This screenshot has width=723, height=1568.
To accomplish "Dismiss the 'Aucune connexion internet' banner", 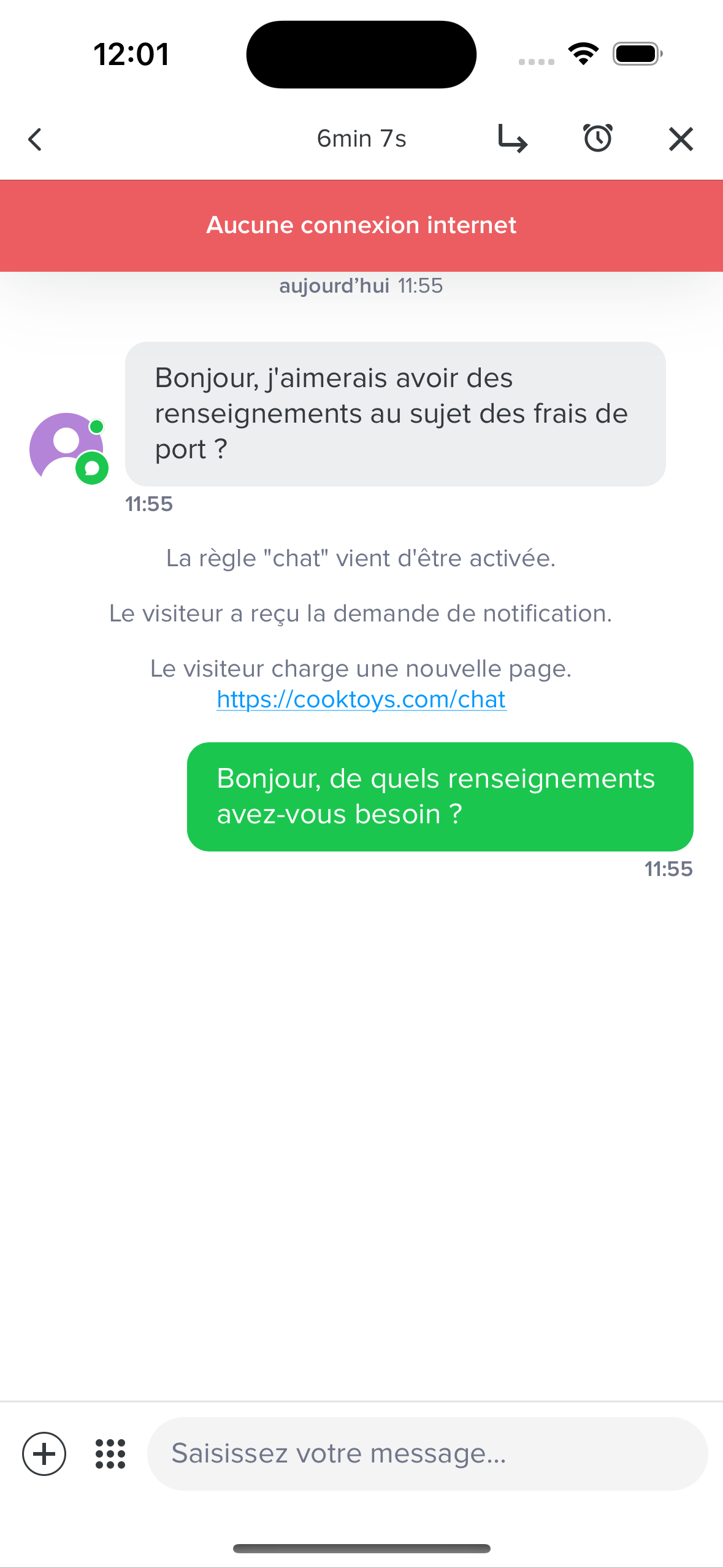I will pyautogui.click(x=361, y=225).
